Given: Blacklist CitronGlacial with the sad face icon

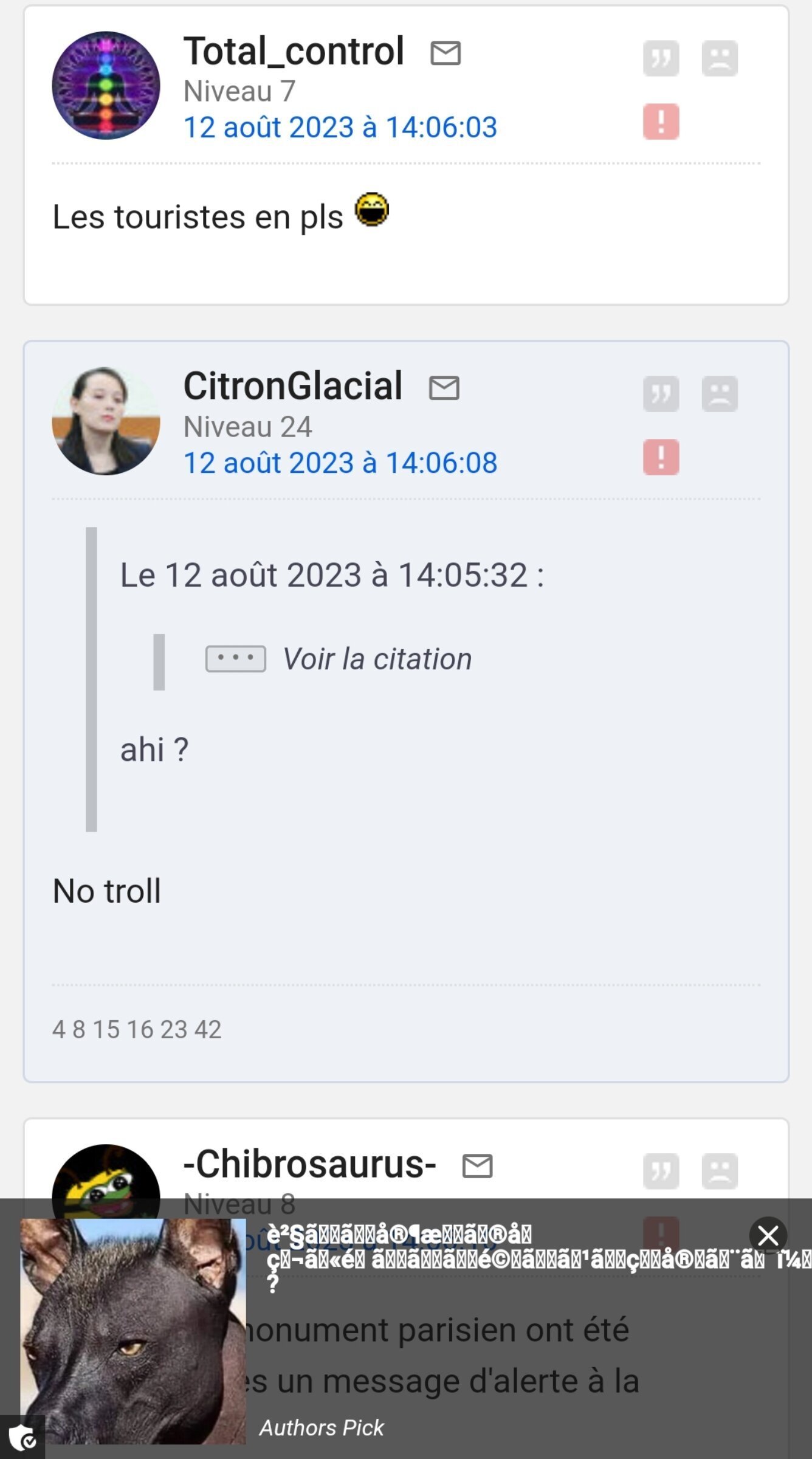Looking at the screenshot, I should 720,394.
